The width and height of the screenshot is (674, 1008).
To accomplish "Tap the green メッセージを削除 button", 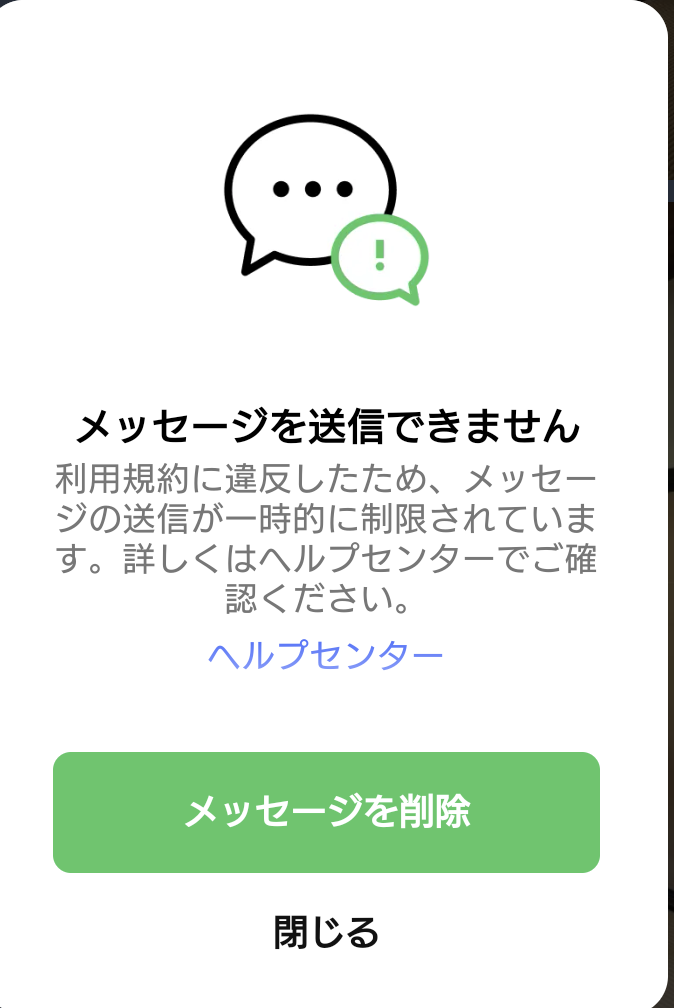I will point(326,812).
